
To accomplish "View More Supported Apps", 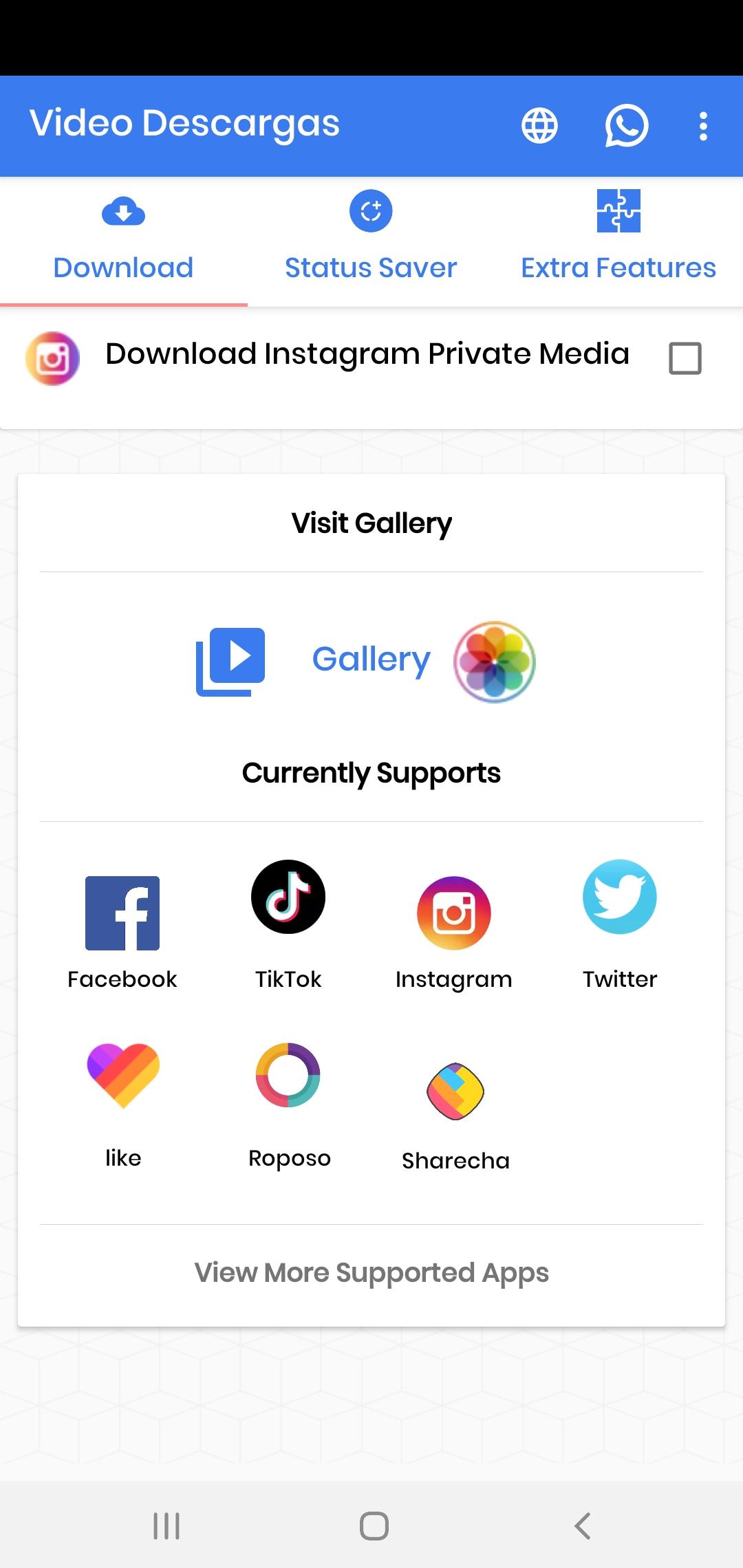I will pyautogui.click(x=371, y=1273).
